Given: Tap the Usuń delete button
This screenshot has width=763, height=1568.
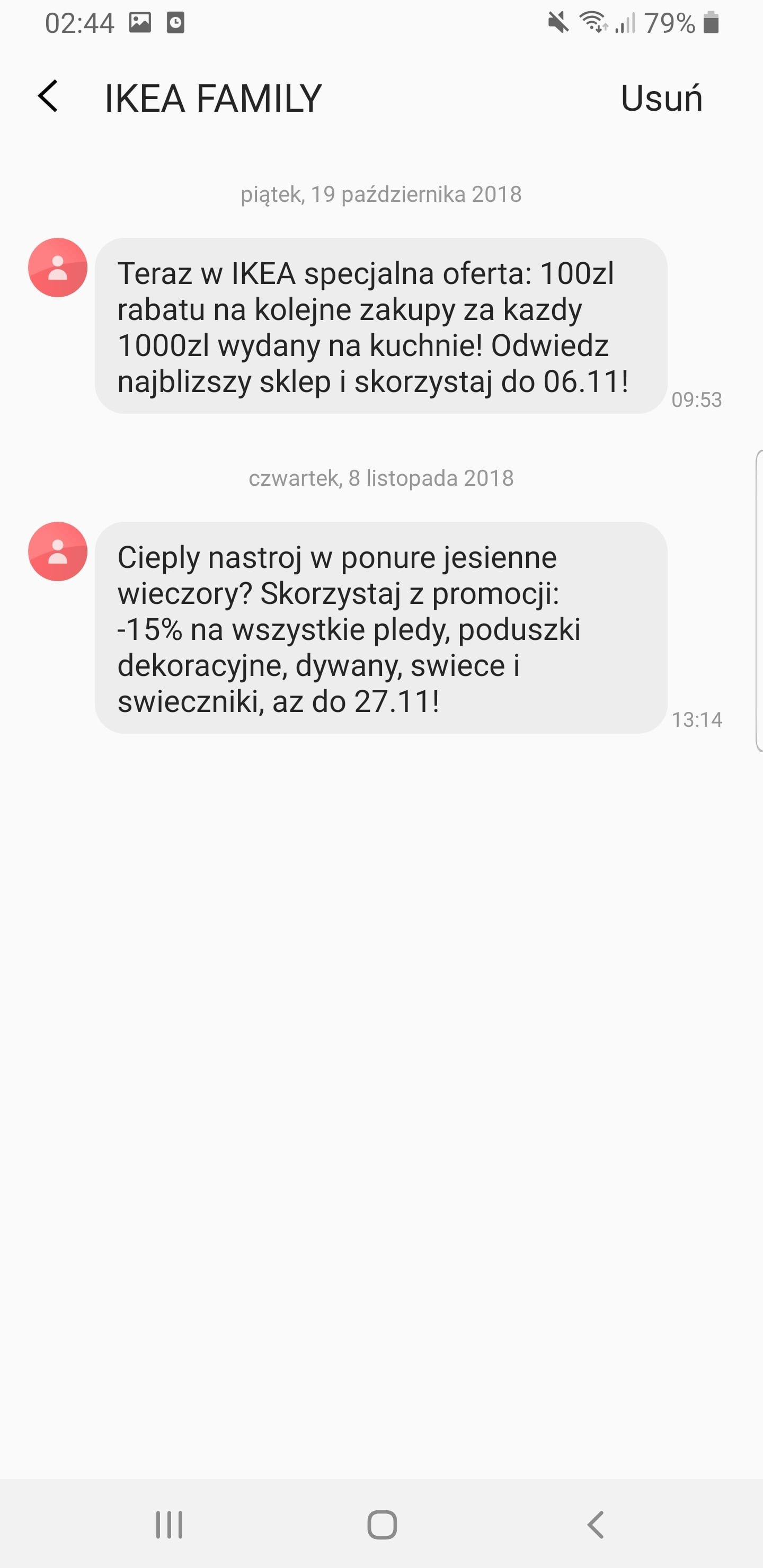Looking at the screenshot, I should 661,97.
